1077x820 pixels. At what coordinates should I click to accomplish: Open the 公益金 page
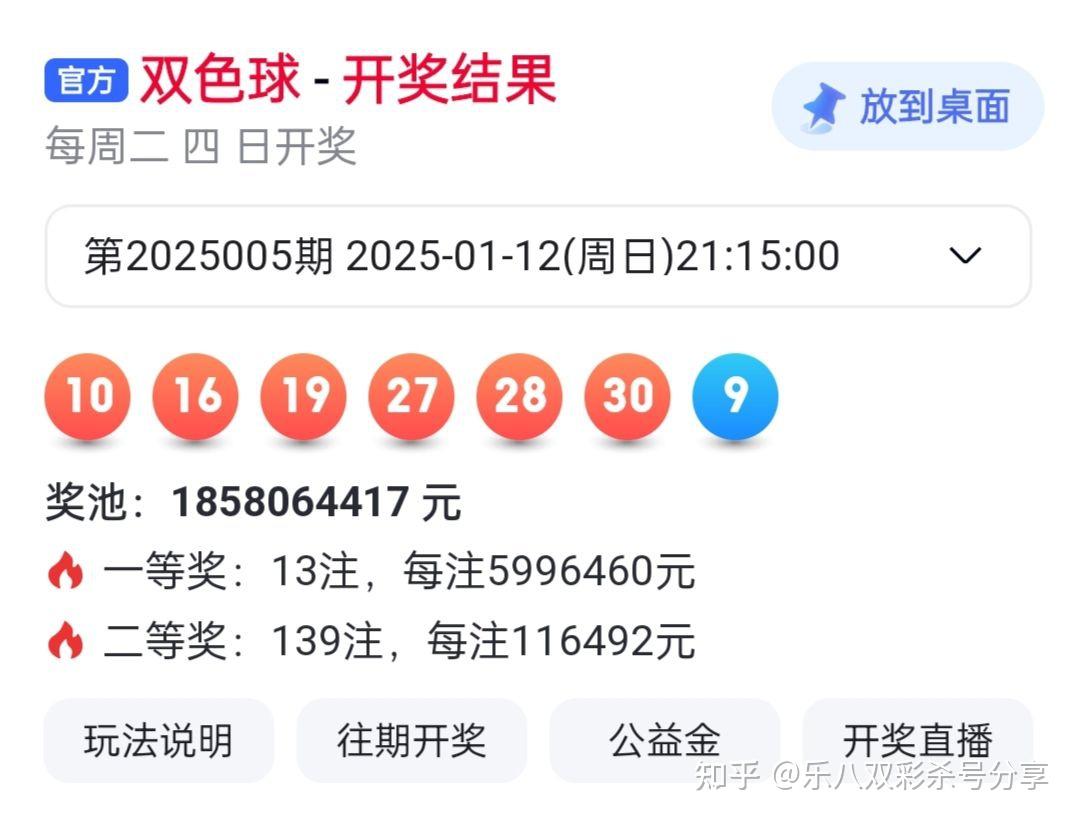pyautogui.click(x=664, y=741)
